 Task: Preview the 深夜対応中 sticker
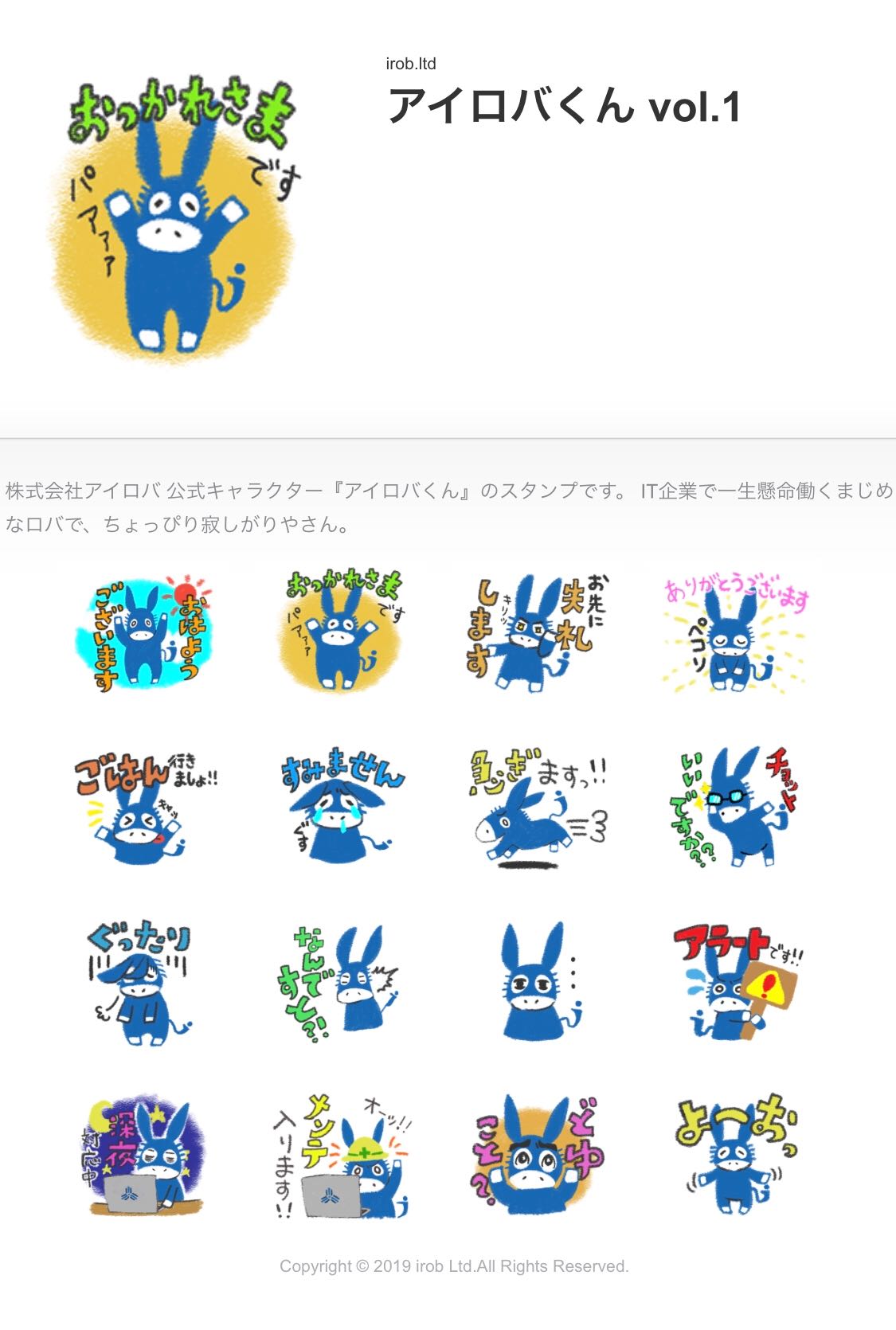[143, 1156]
